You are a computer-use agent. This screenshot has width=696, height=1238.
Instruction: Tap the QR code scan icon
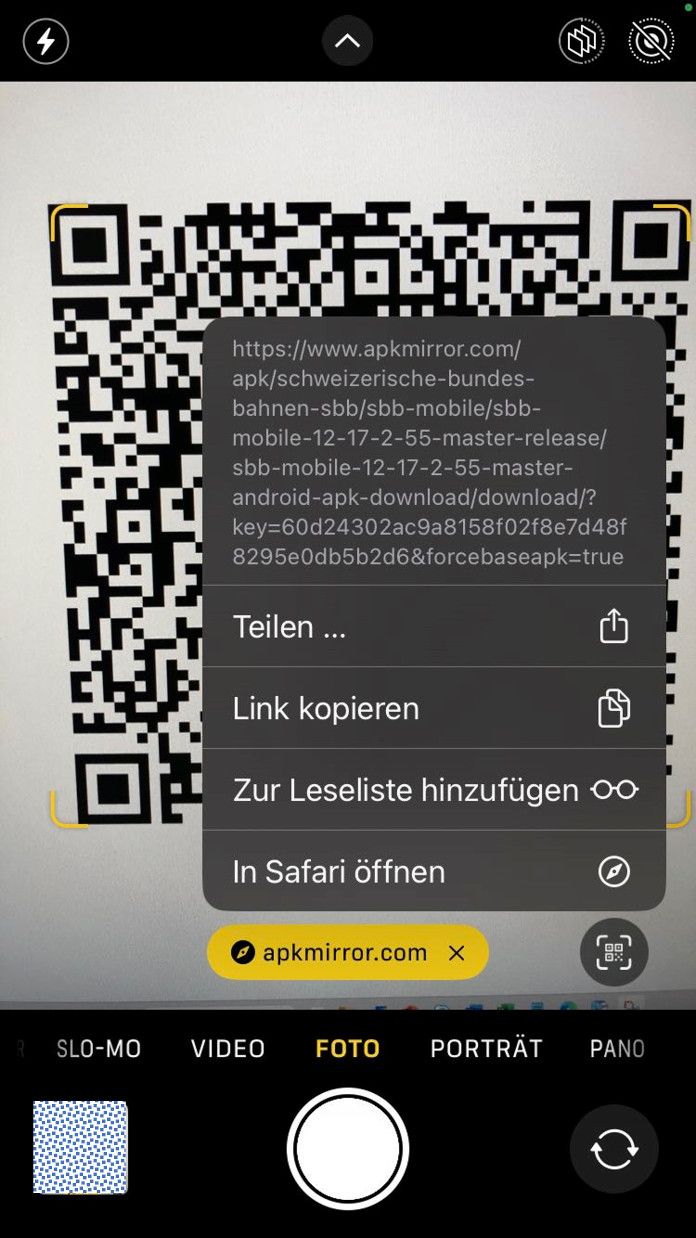coord(614,953)
